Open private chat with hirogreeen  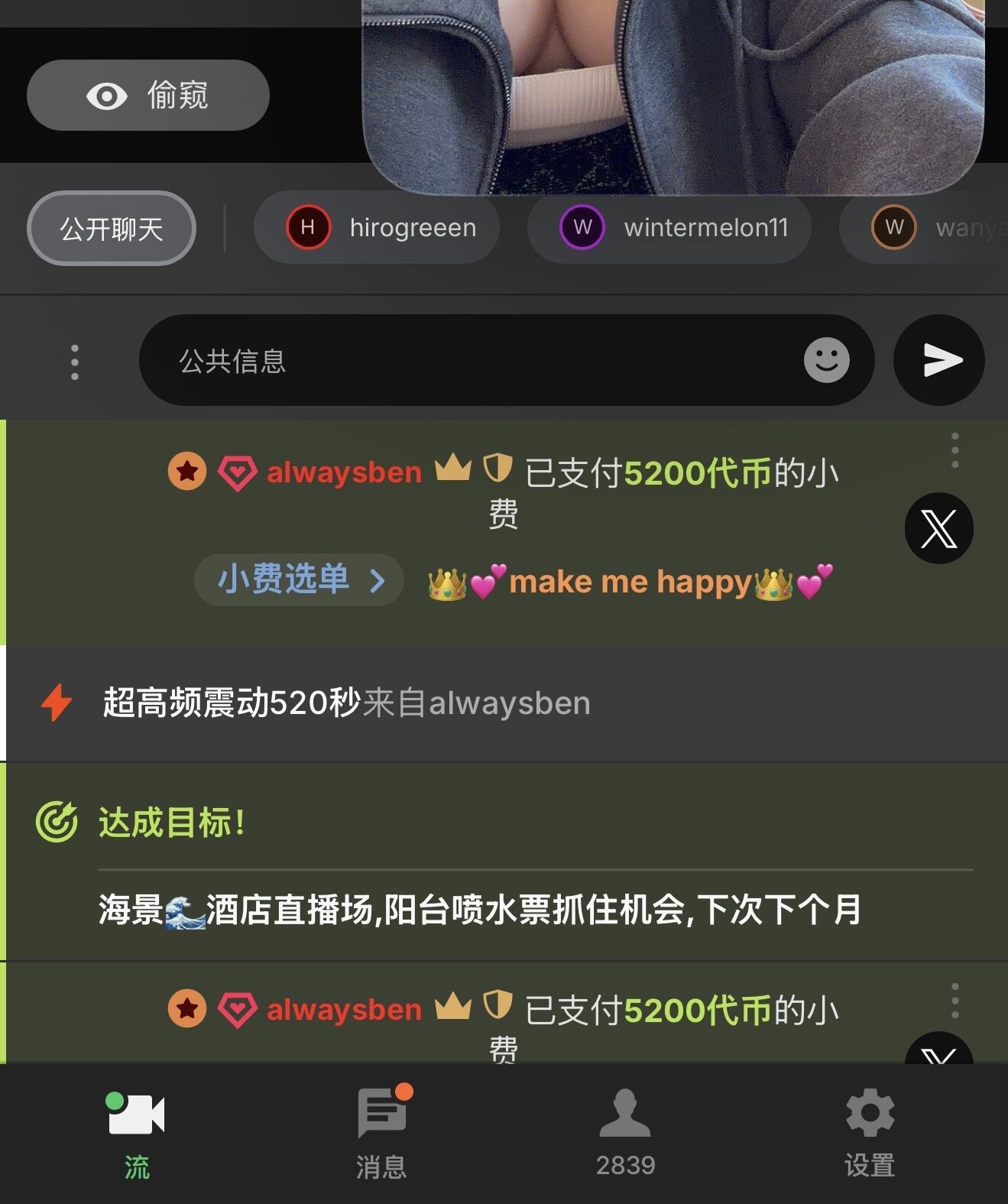click(x=377, y=228)
